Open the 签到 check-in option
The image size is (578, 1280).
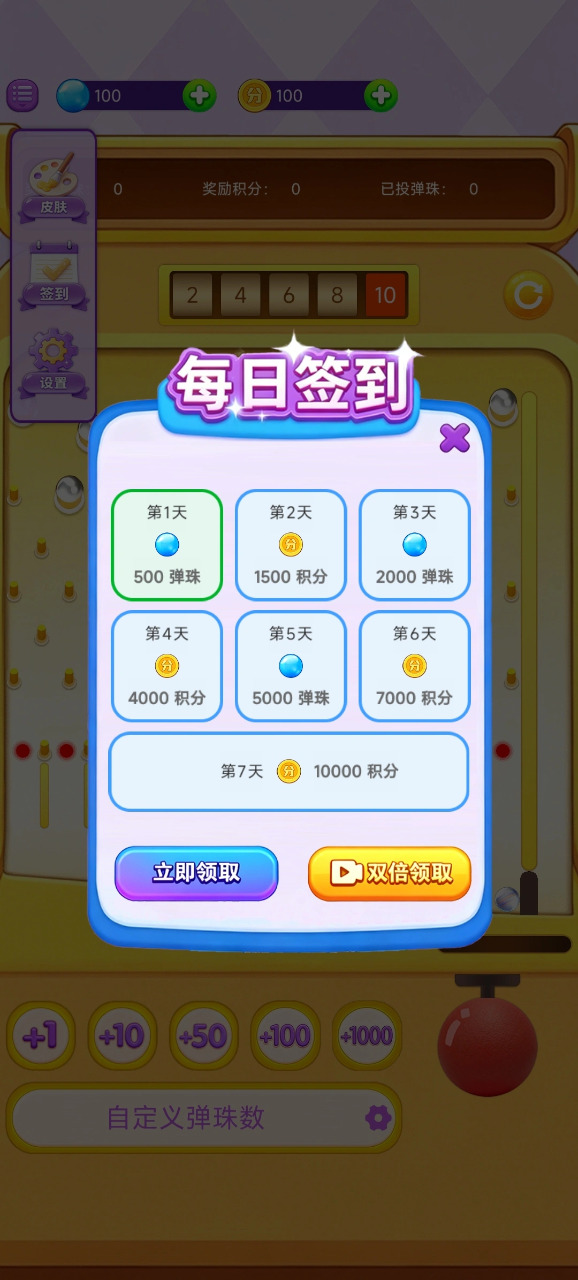(53, 274)
